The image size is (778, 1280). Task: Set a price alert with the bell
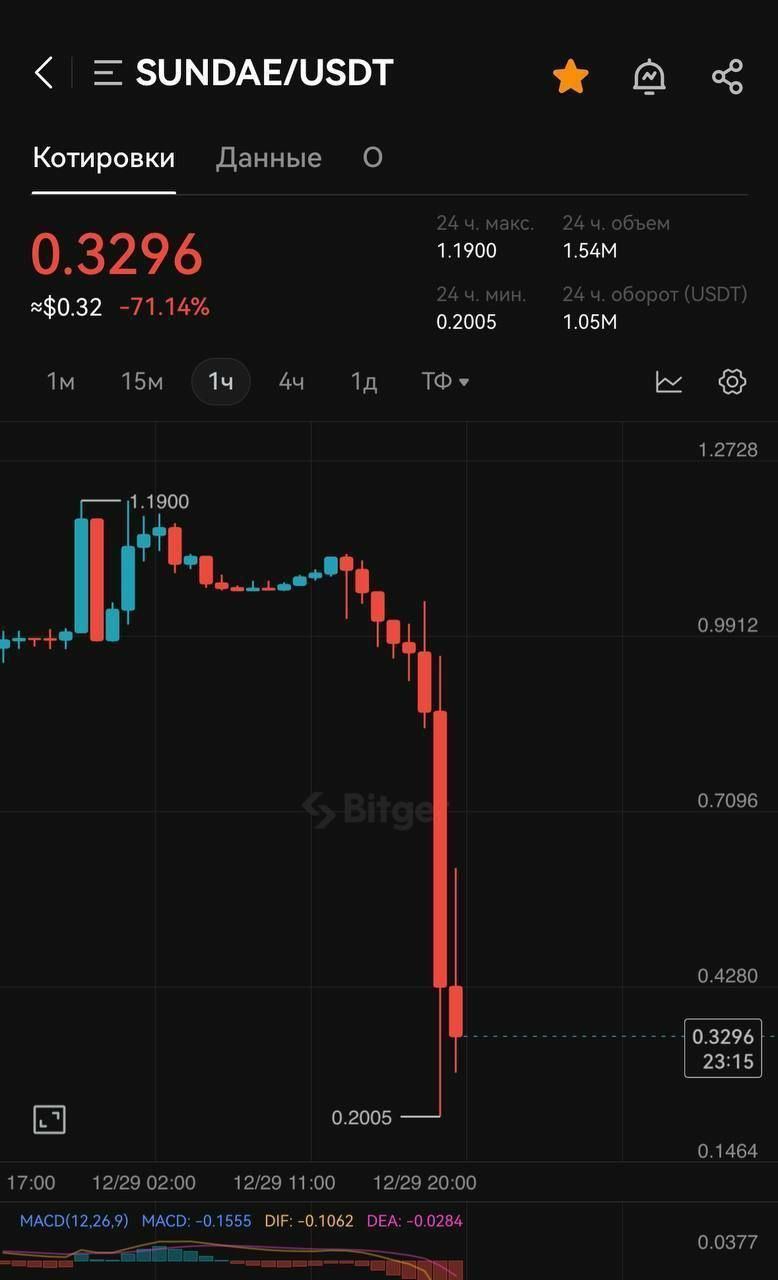click(x=649, y=76)
